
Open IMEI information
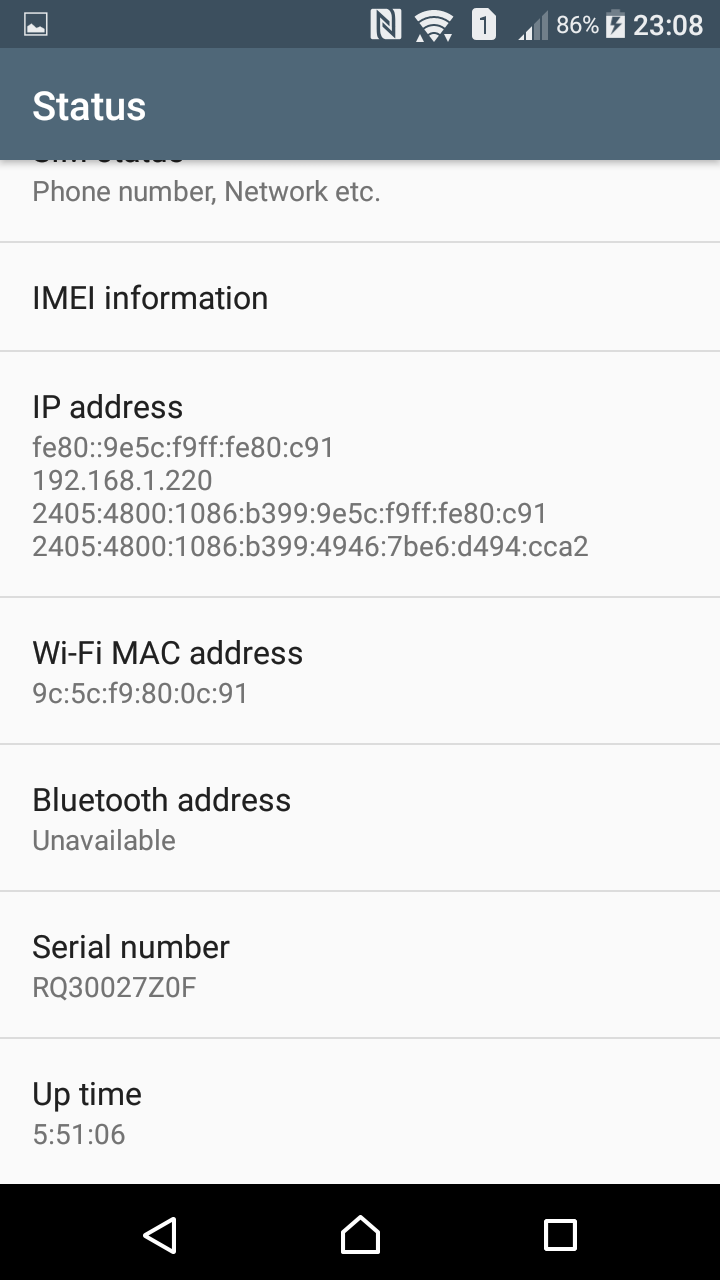[360, 297]
